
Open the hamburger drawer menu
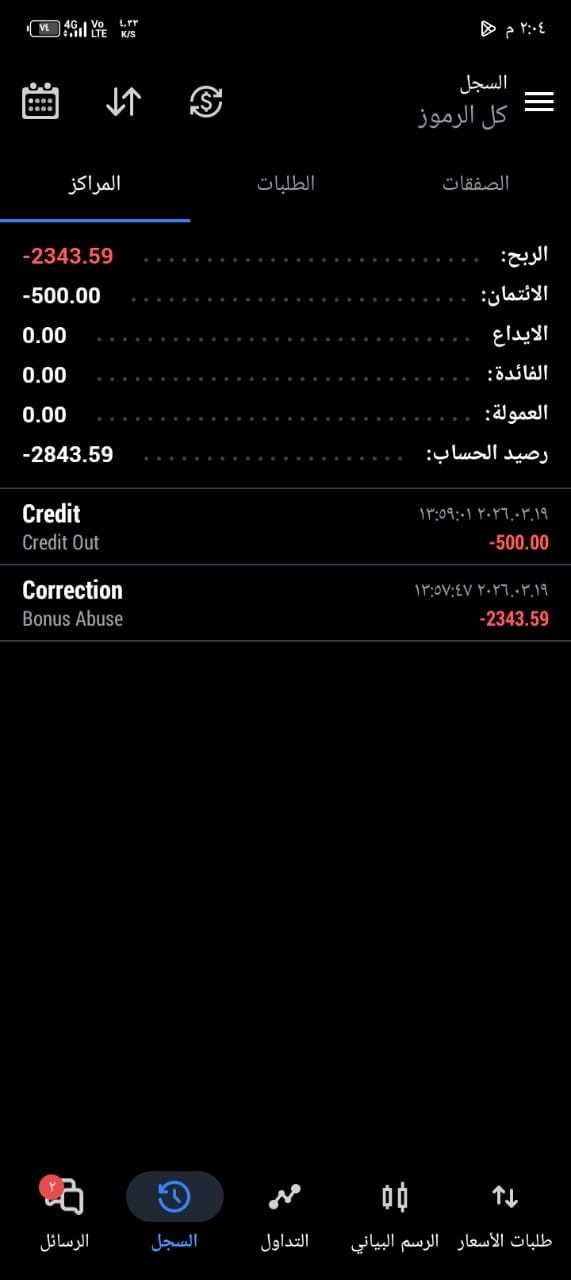coord(539,102)
